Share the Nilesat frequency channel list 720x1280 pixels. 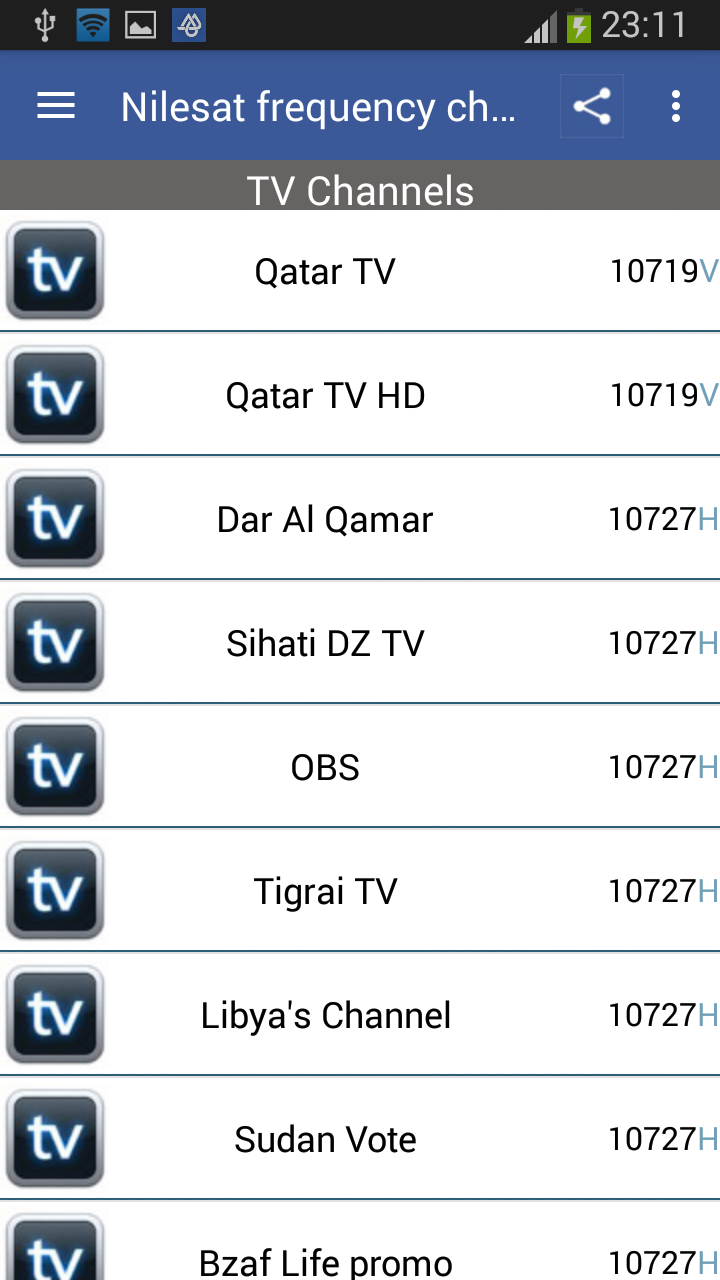pyautogui.click(x=592, y=106)
